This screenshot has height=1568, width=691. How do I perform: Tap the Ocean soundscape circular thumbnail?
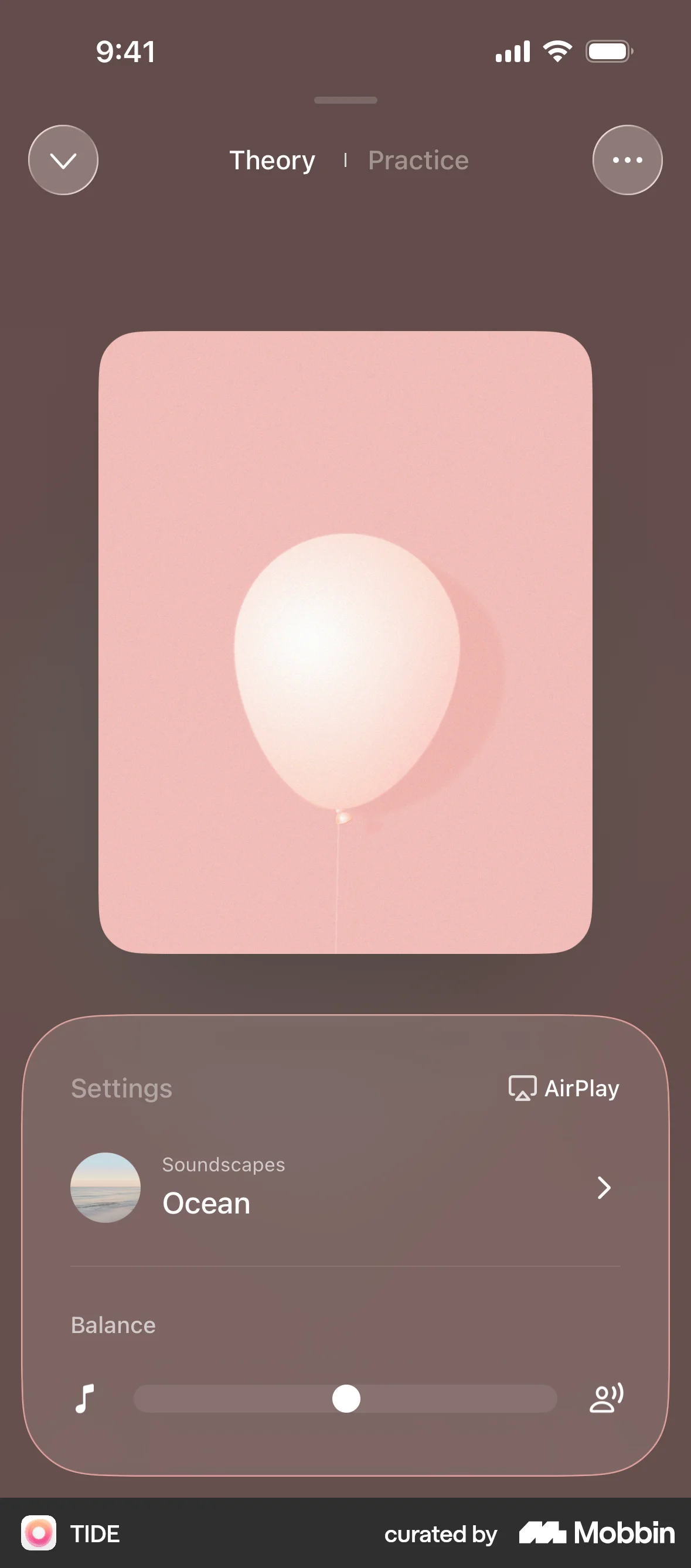[105, 1187]
